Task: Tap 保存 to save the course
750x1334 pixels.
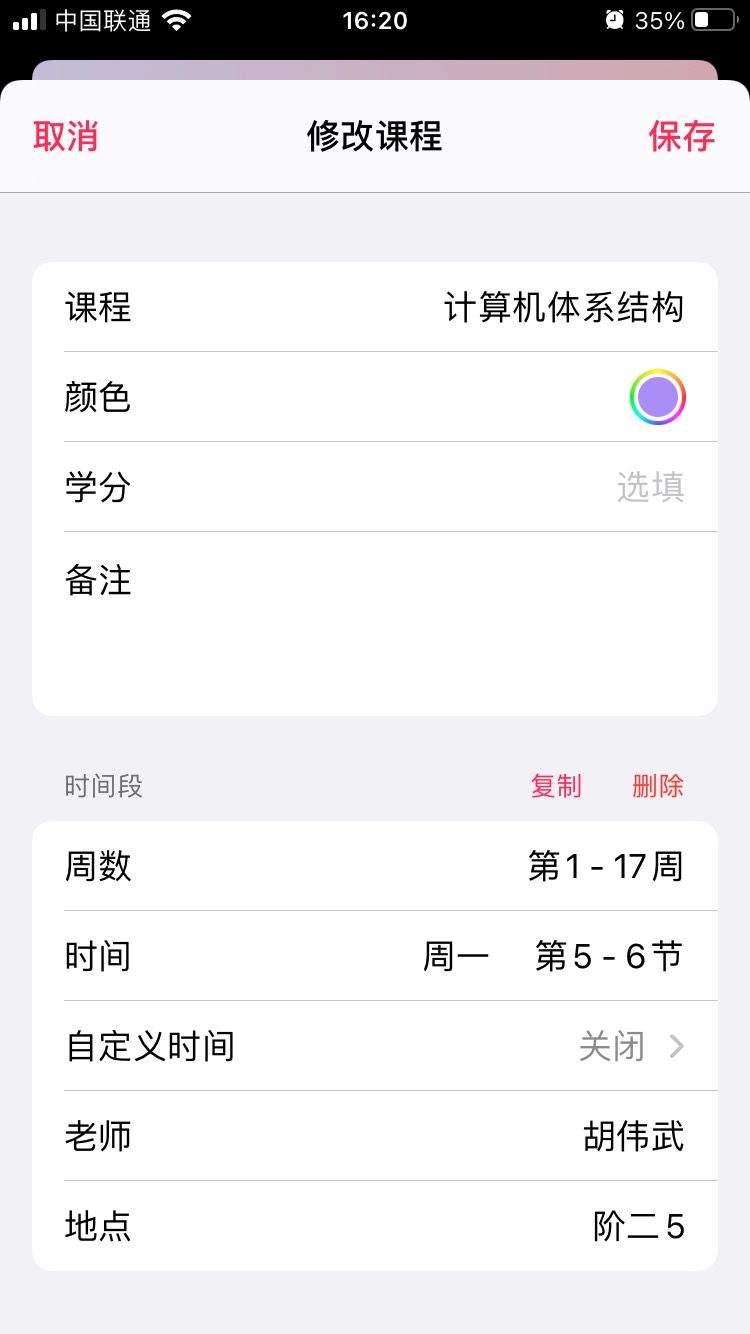Action: pos(684,137)
